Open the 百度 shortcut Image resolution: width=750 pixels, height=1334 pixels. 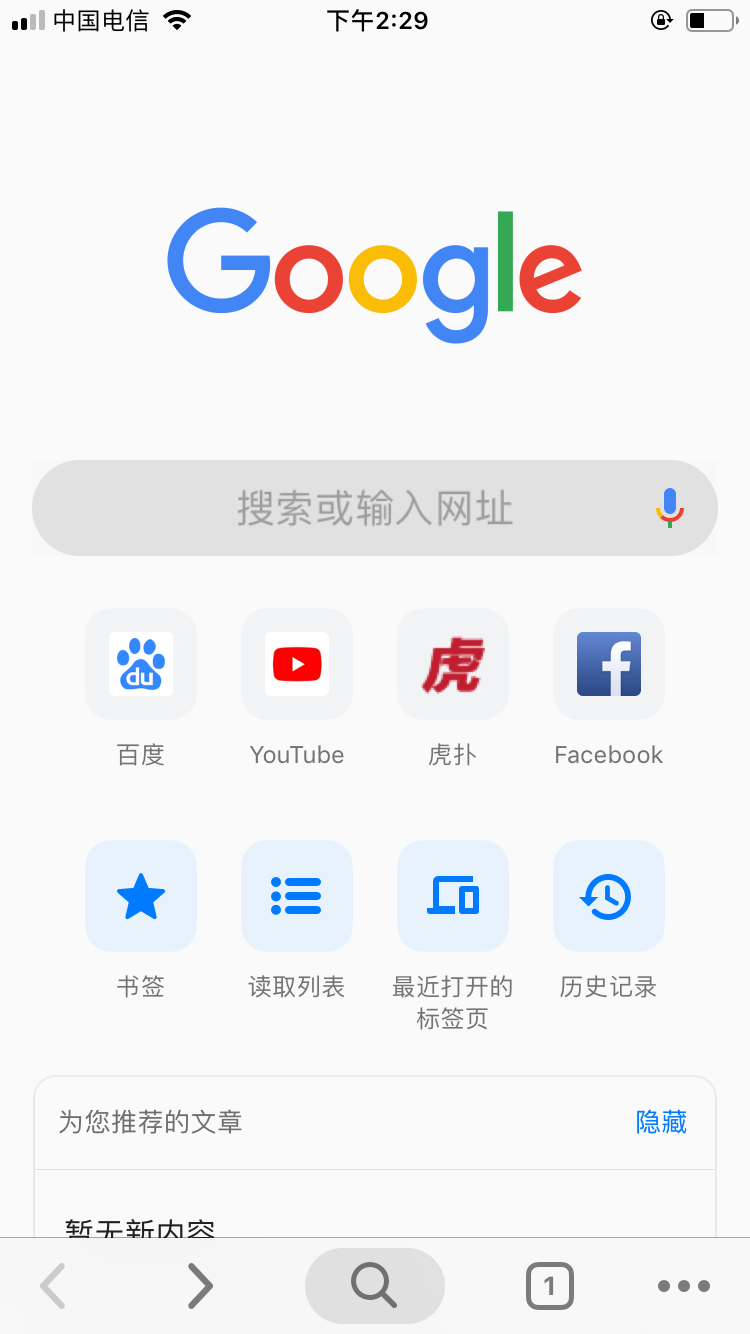141,664
